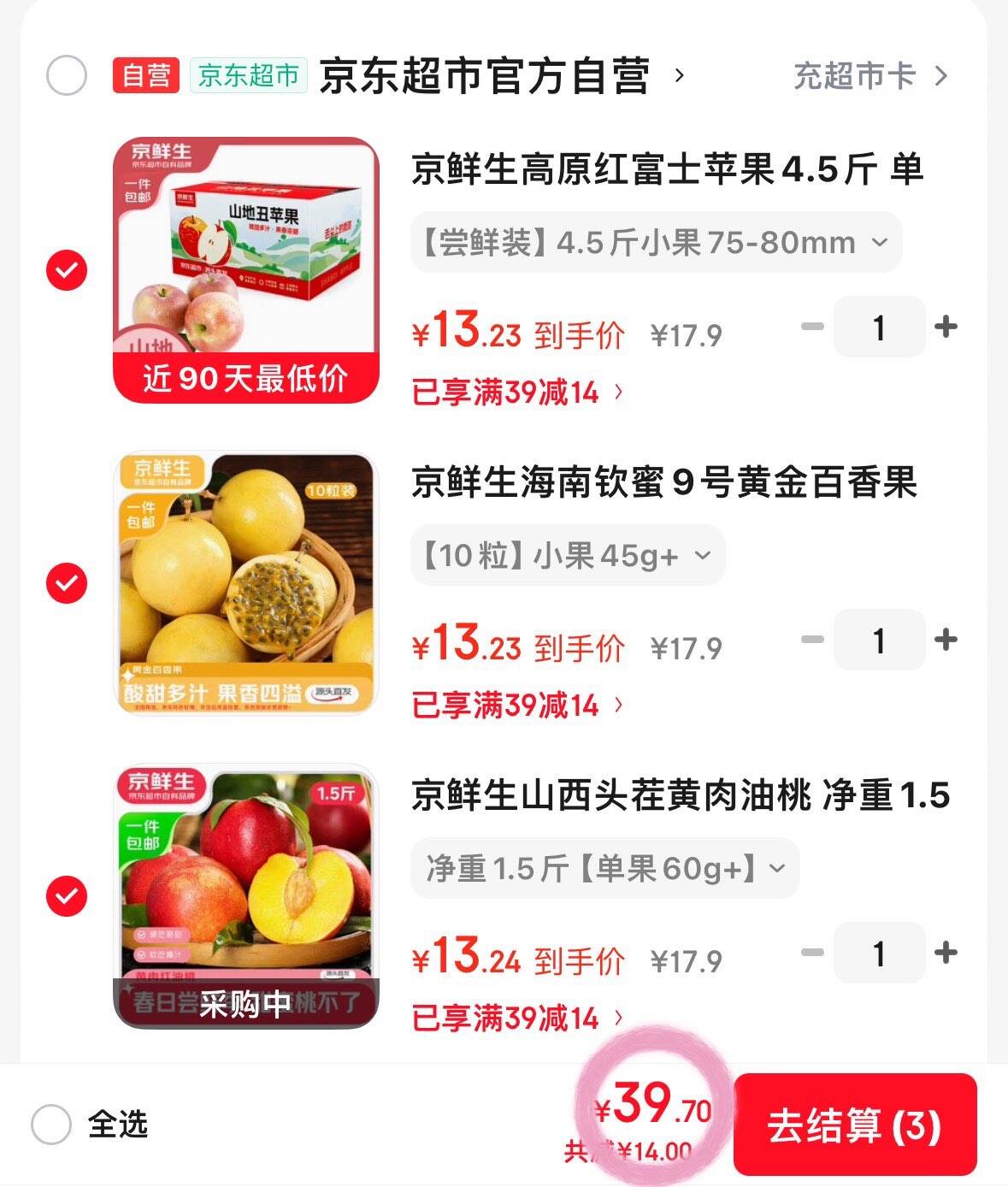Open the 黄金百香果 product image
1008x1187 pixels.
tap(246, 582)
